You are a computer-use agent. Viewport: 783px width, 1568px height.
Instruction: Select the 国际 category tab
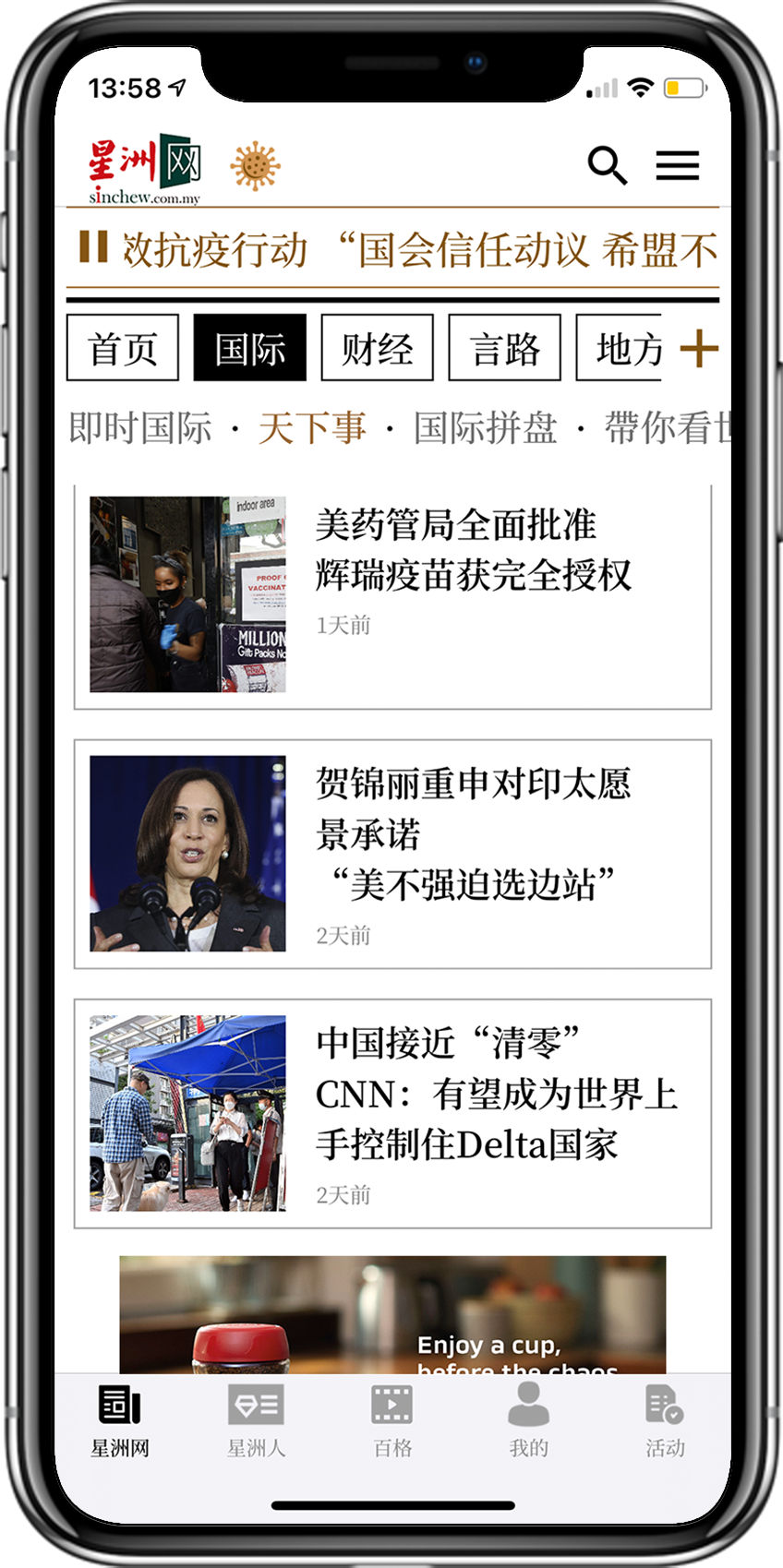(x=249, y=348)
